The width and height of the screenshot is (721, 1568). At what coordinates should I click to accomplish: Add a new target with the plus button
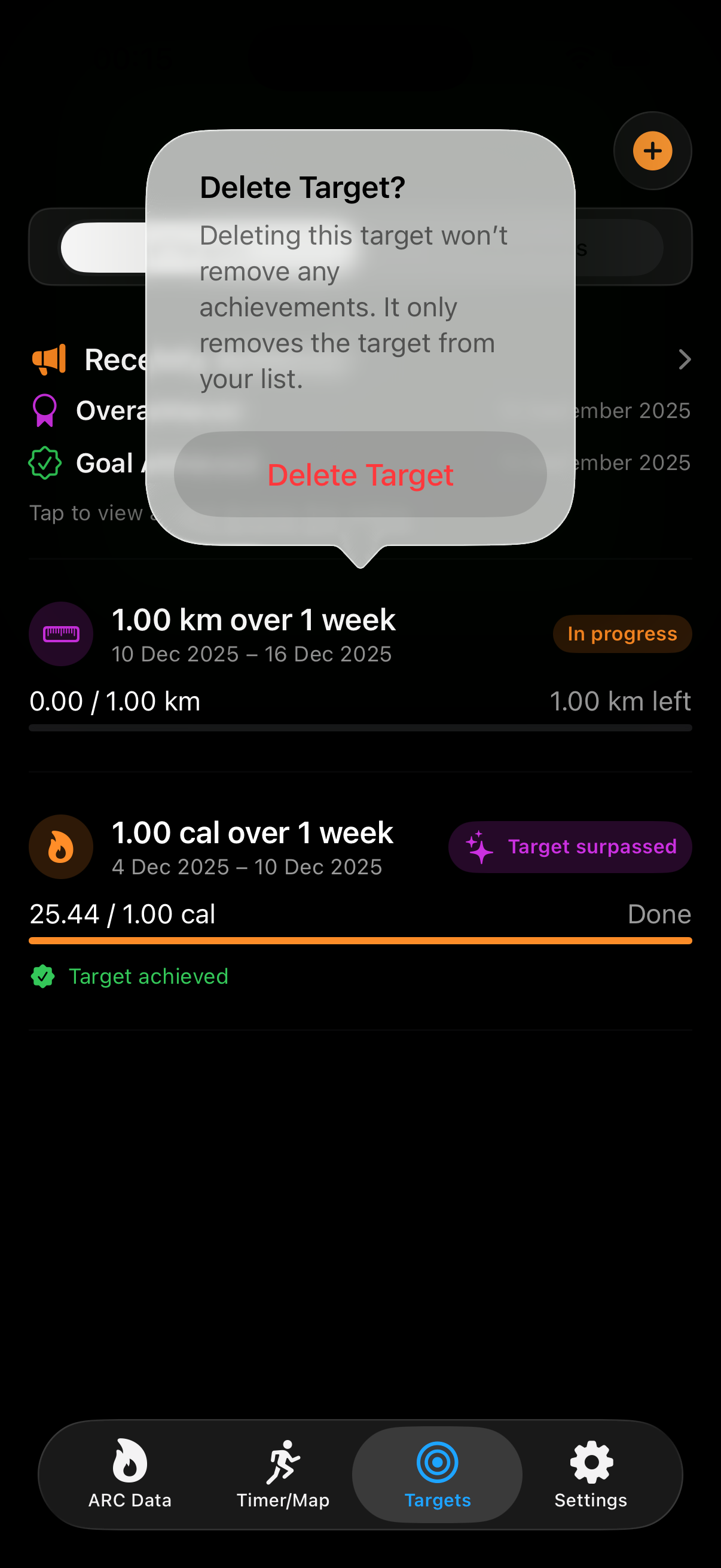[x=652, y=151]
